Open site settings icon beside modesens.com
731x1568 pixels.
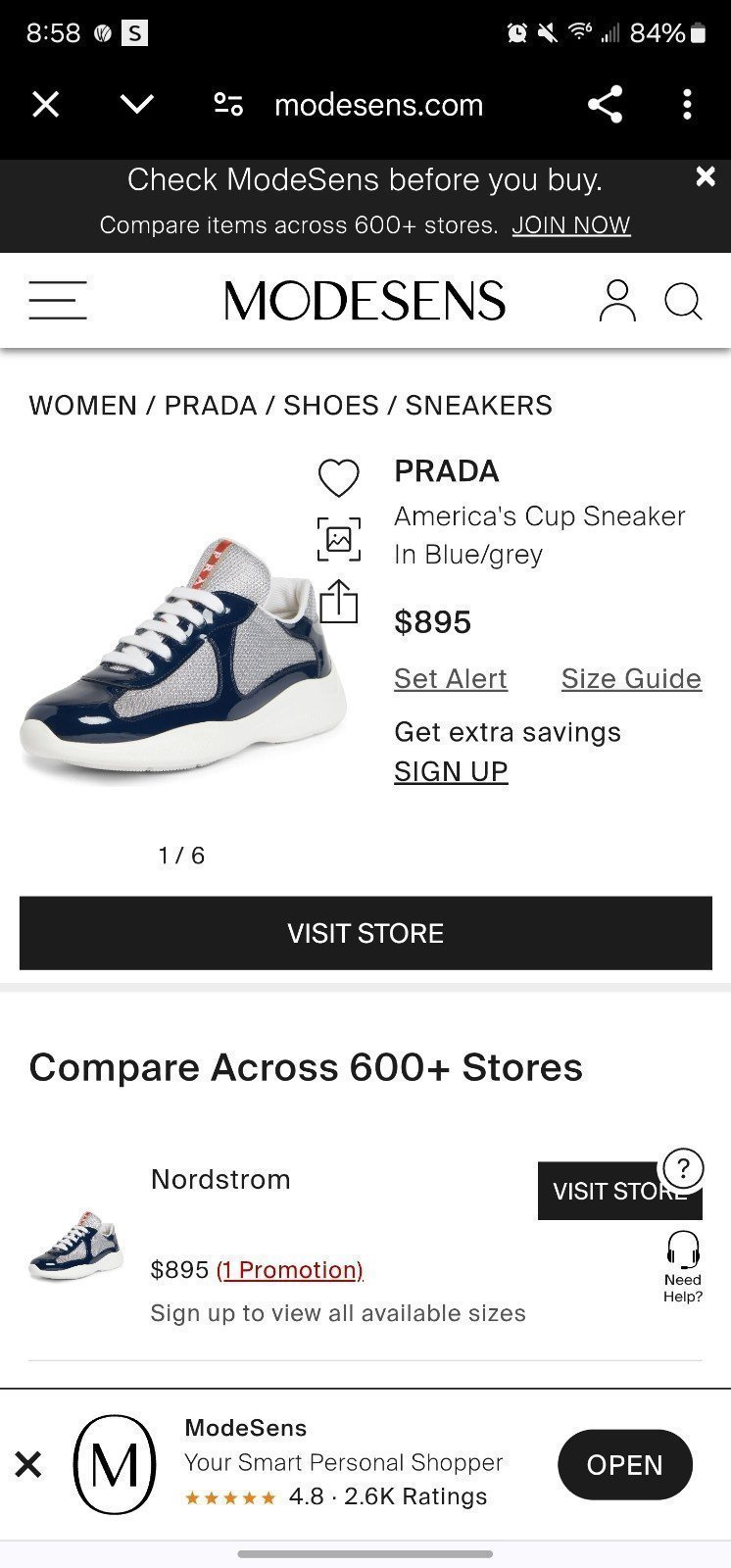[x=228, y=104]
